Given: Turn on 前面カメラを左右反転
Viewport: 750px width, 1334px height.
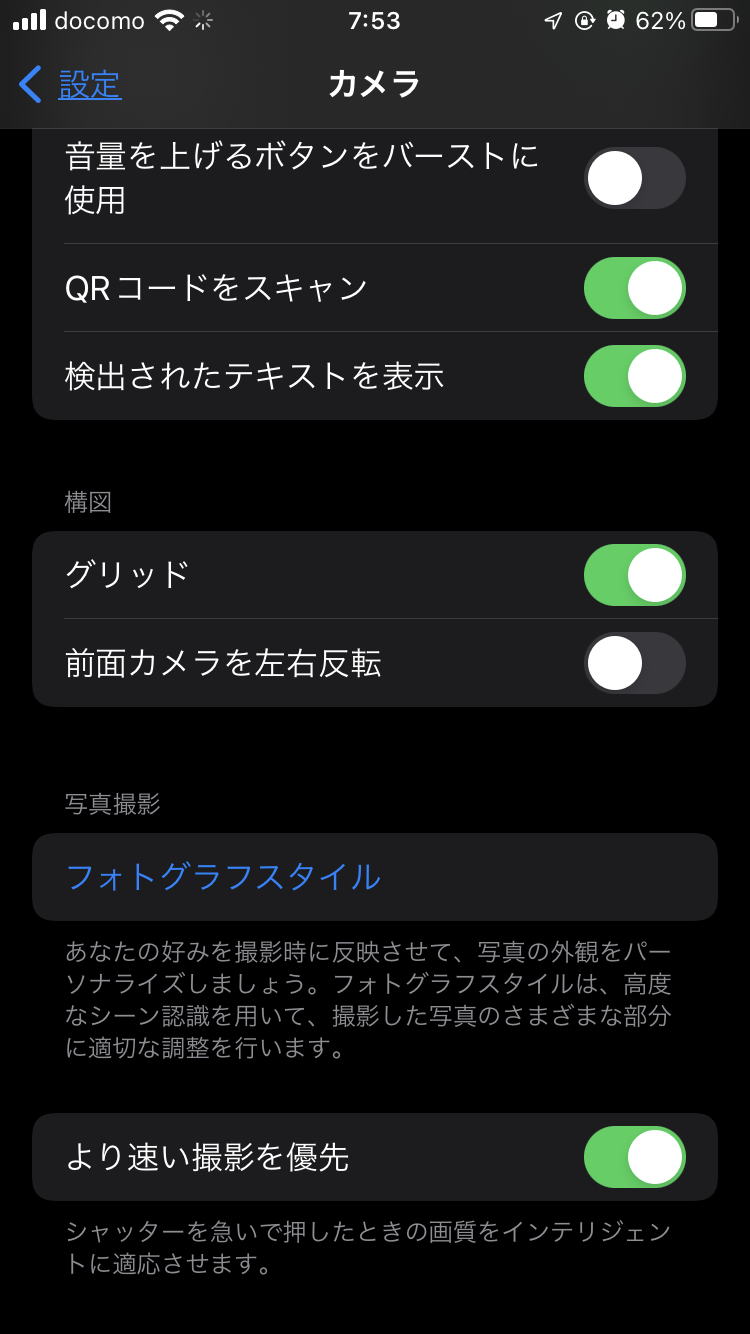Looking at the screenshot, I should tap(634, 663).
